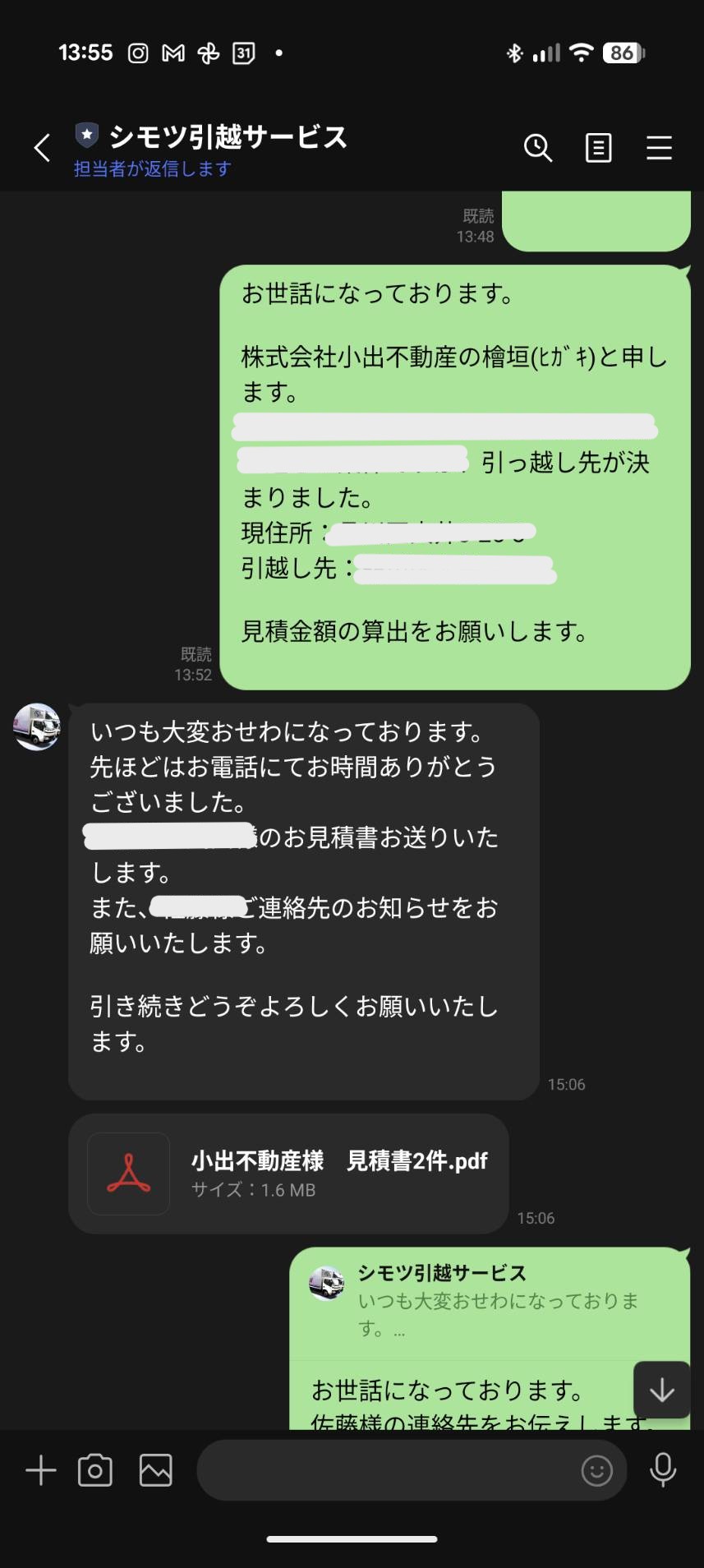Go back from the シモツ引越サービス chat

[42, 149]
